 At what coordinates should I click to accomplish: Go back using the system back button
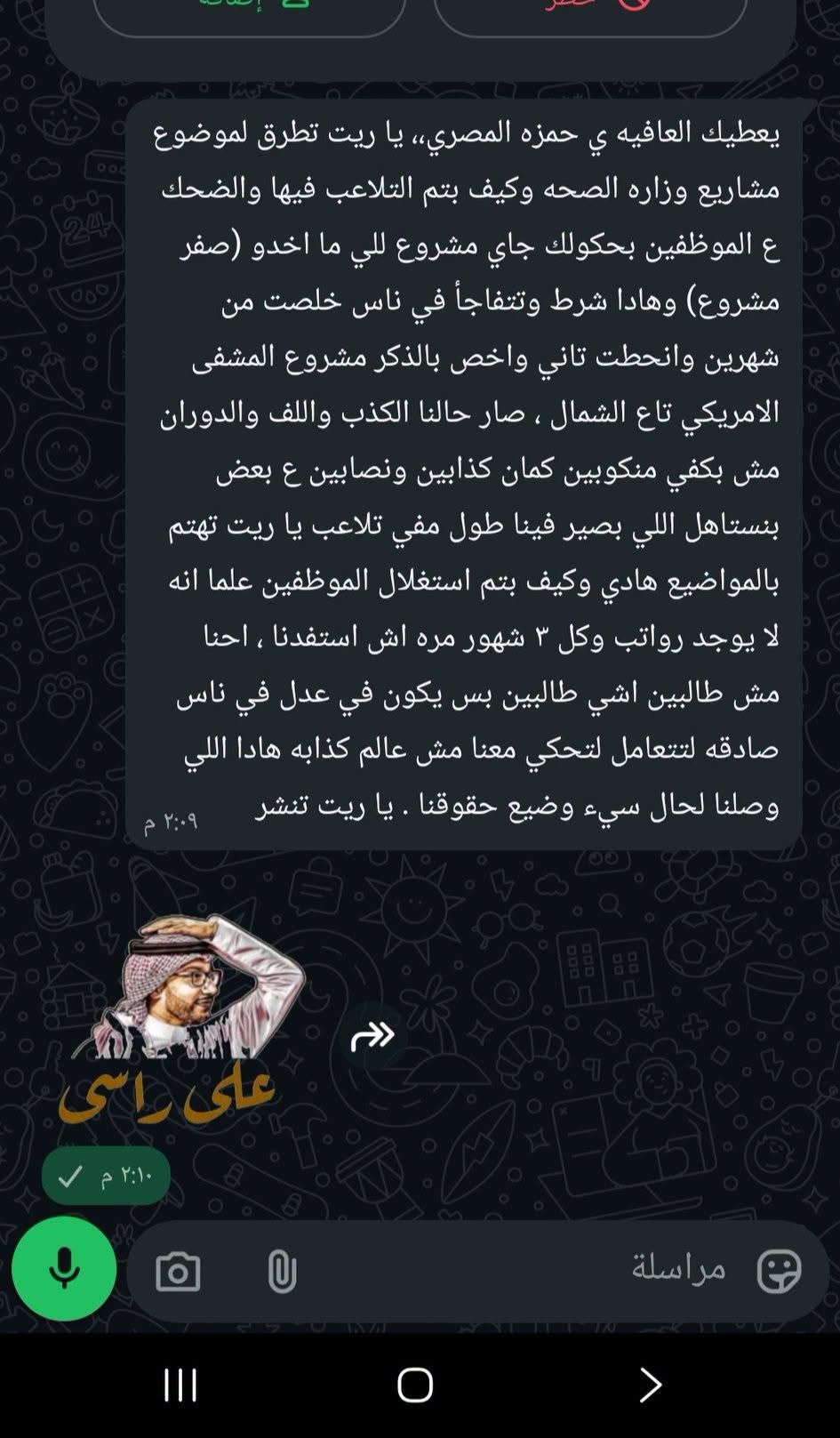[651, 1385]
